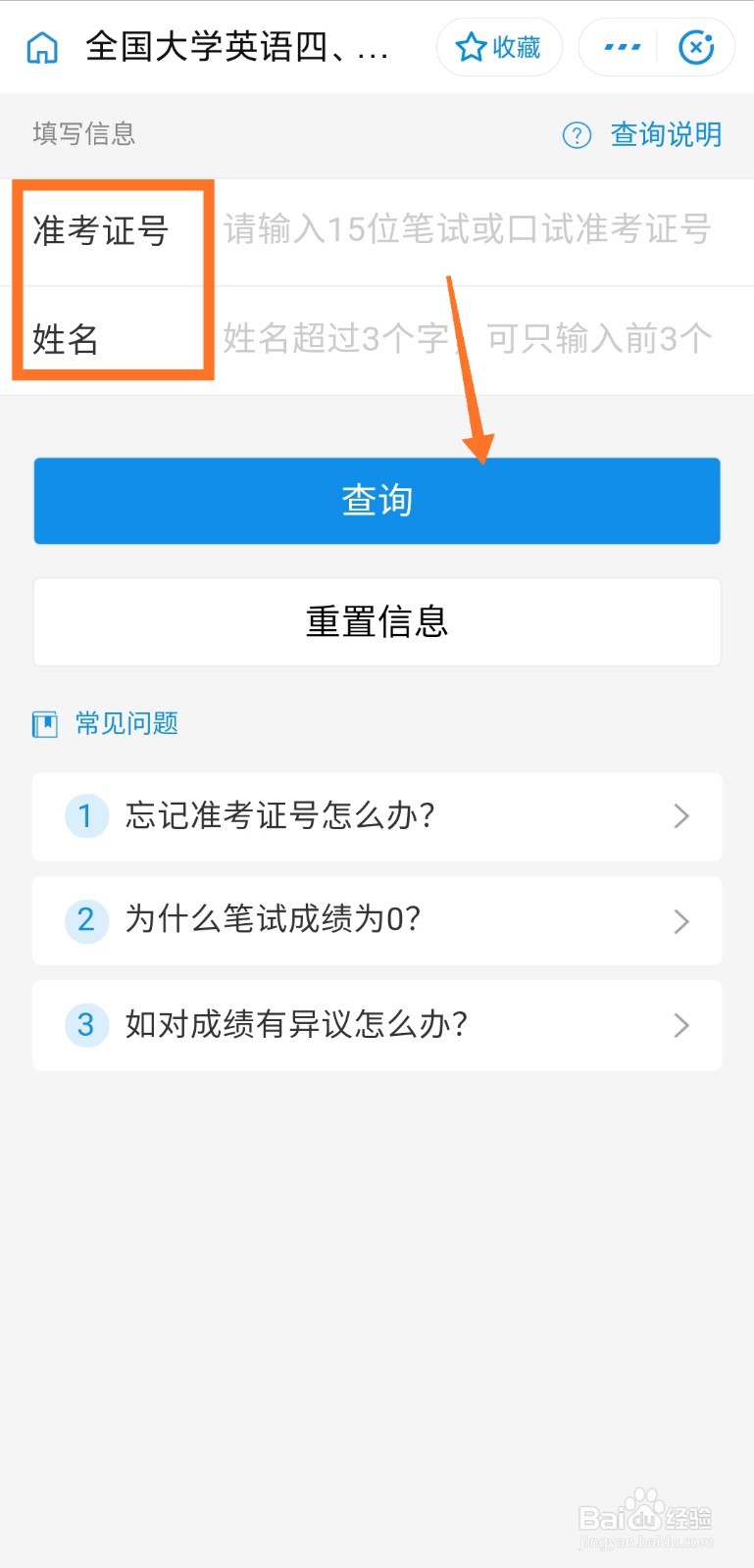754x1568 pixels.
Task: Click the numbered badge 1 icon
Action: point(86,816)
